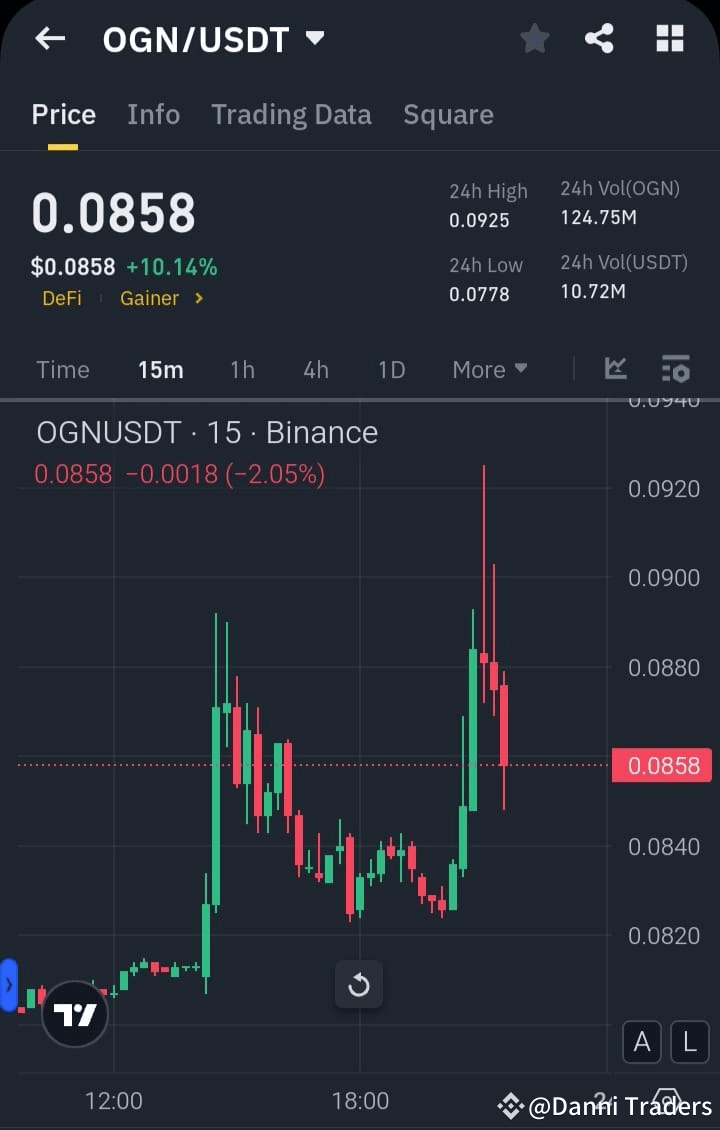Click the 0.0858 price label on the axis
The height and width of the screenshot is (1130, 720).
point(662,765)
